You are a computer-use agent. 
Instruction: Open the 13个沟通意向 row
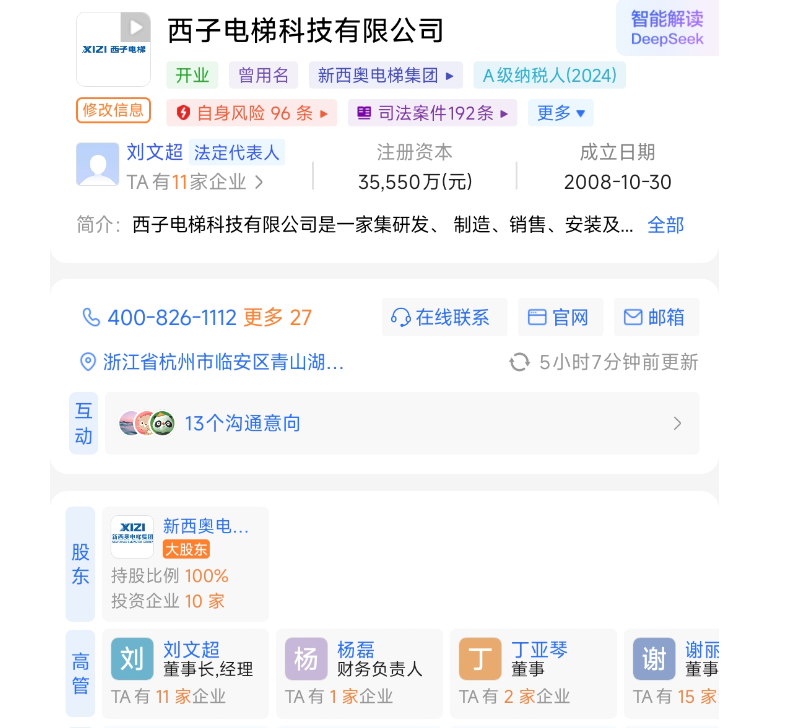401,423
